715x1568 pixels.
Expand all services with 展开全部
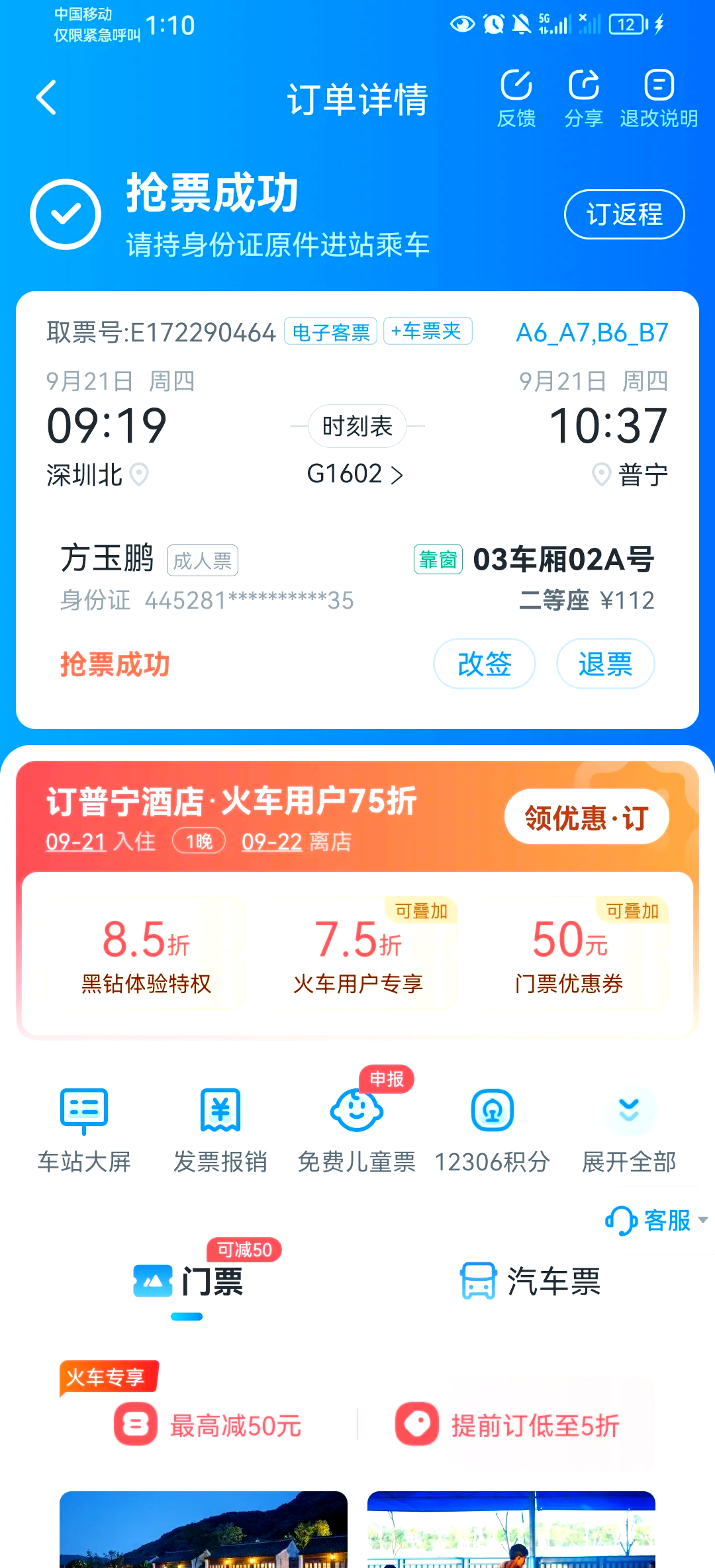pyautogui.click(x=629, y=1129)
